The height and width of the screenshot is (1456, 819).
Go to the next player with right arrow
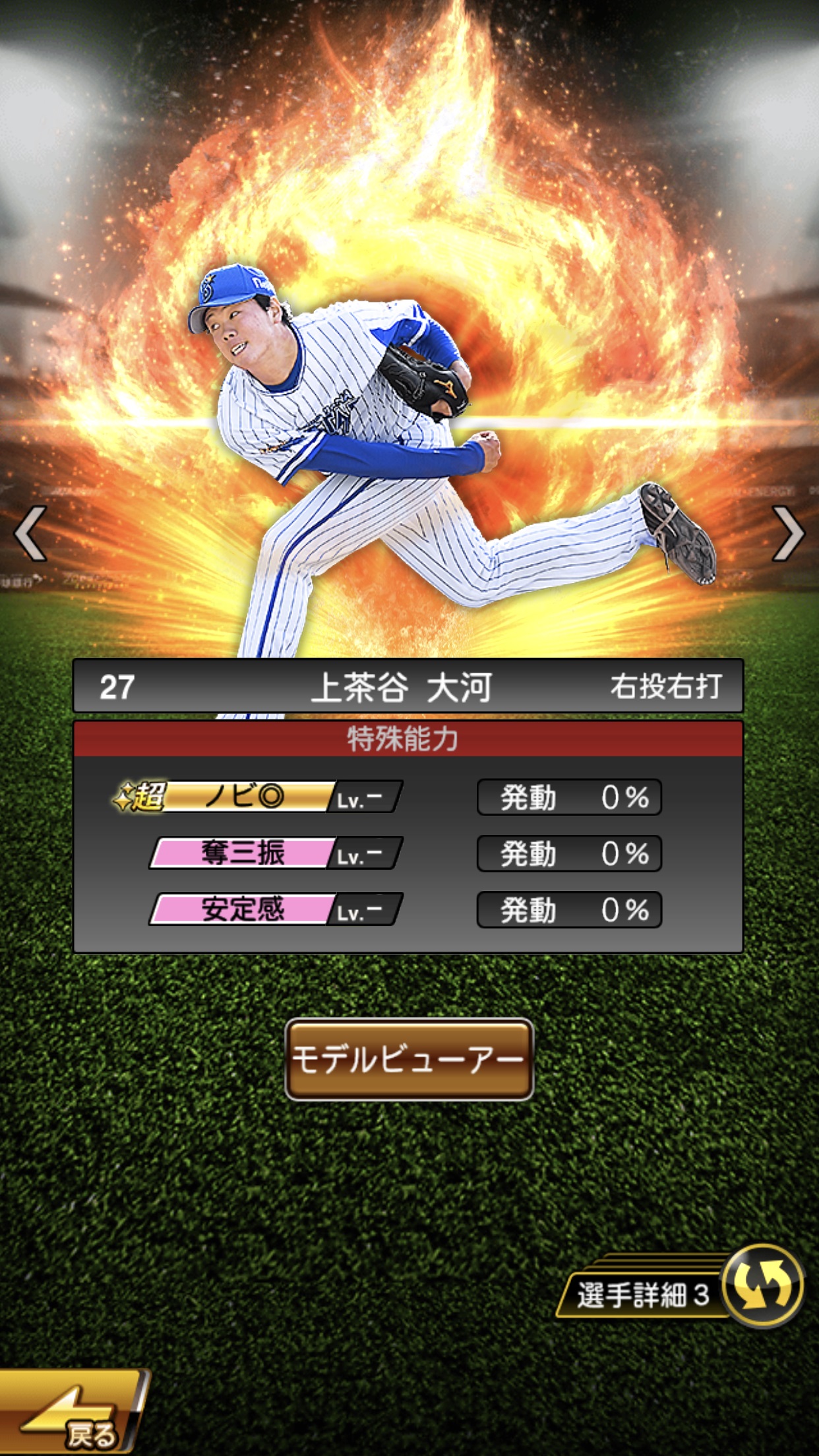[x=787, y=533]
